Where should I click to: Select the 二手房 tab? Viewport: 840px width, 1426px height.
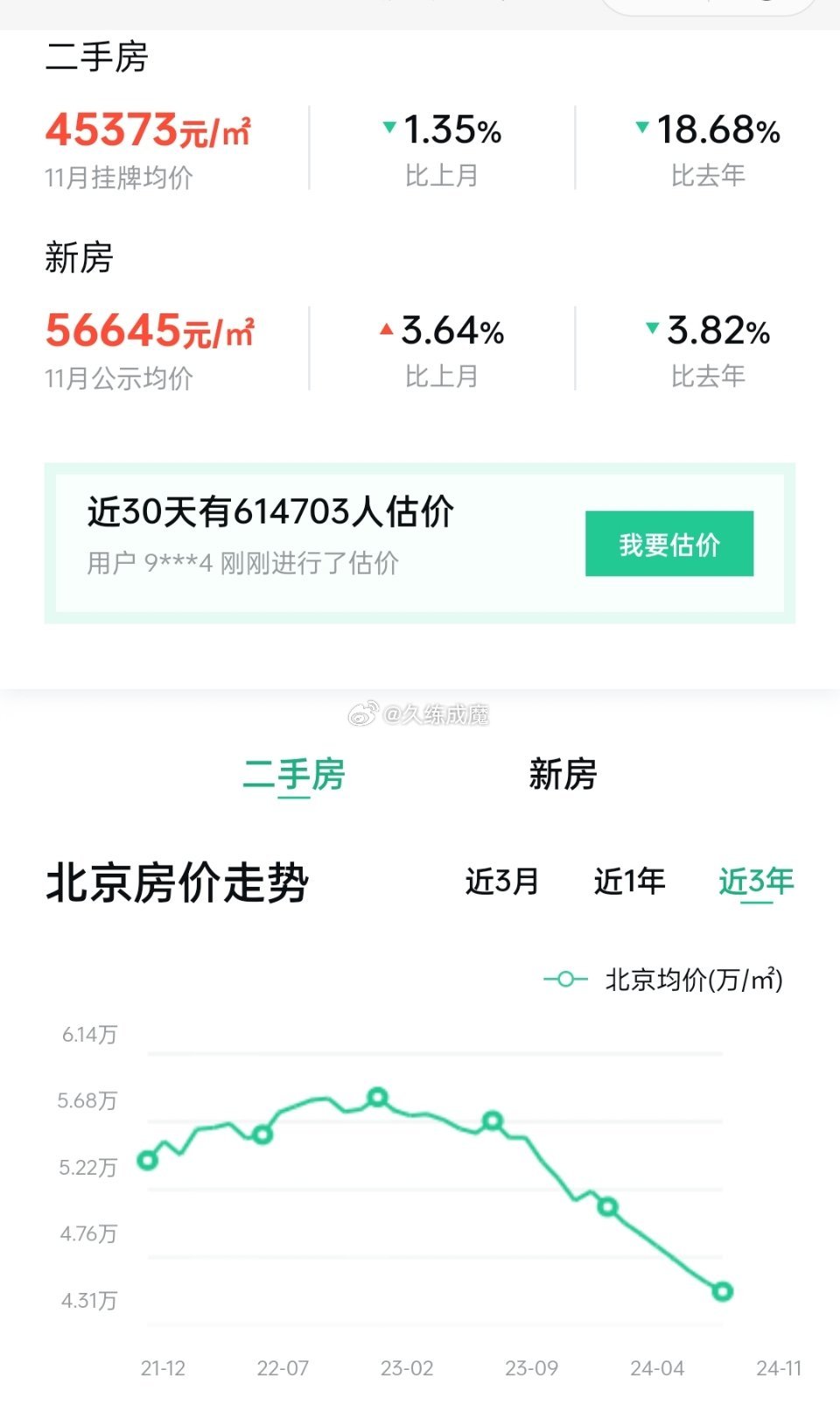click(x=294, y=775)
